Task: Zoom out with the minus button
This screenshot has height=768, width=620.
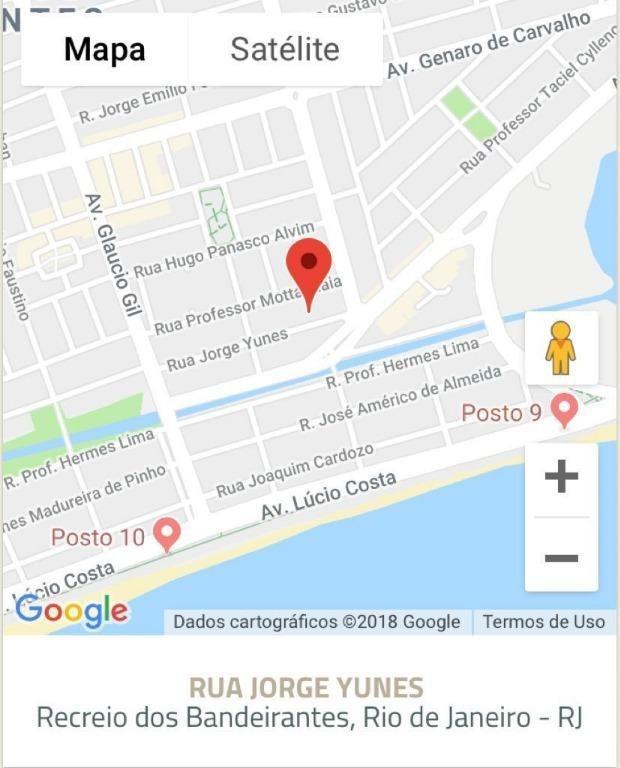Action: click(561, 557)
